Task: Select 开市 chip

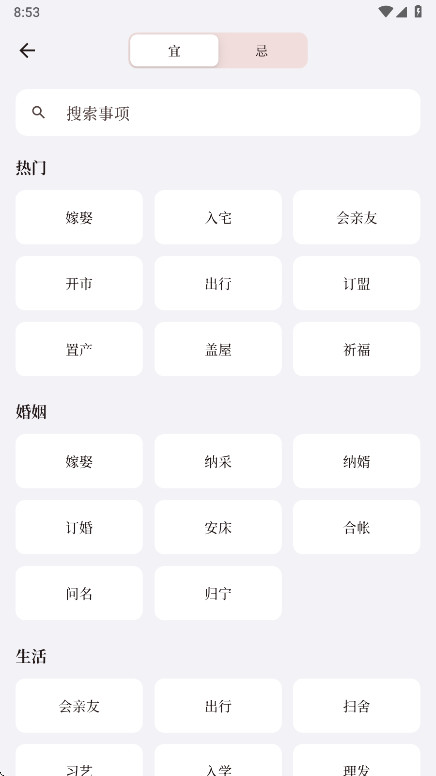Action: click(79, 283)
